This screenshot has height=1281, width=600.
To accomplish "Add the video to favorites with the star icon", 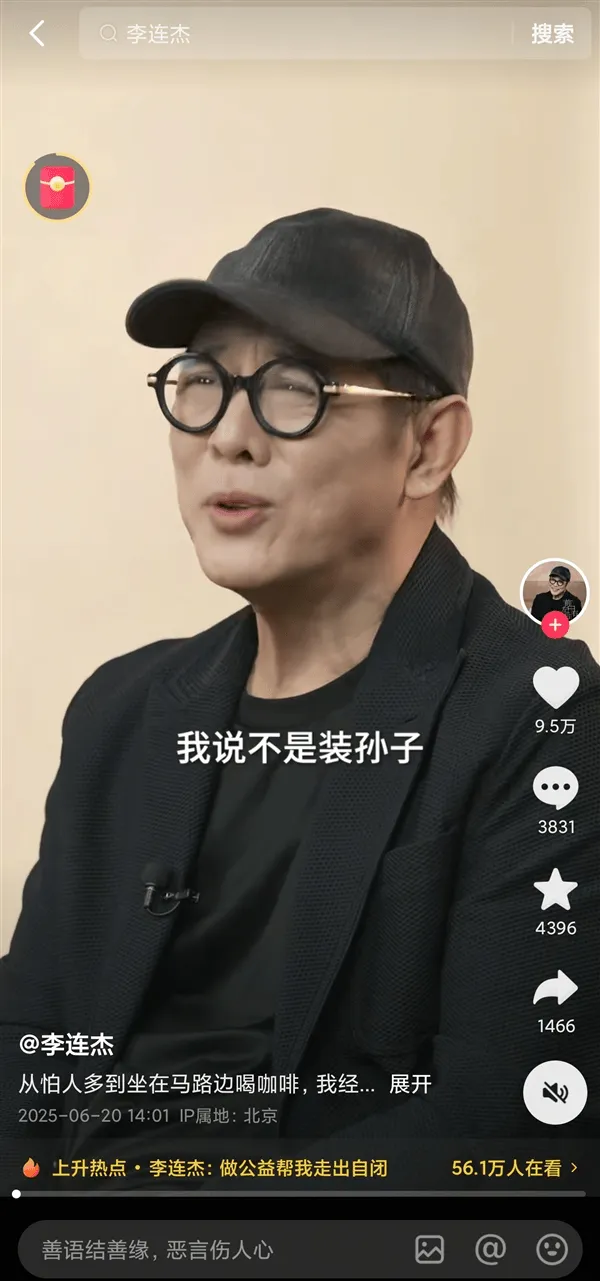I will (x=555, y=890).
